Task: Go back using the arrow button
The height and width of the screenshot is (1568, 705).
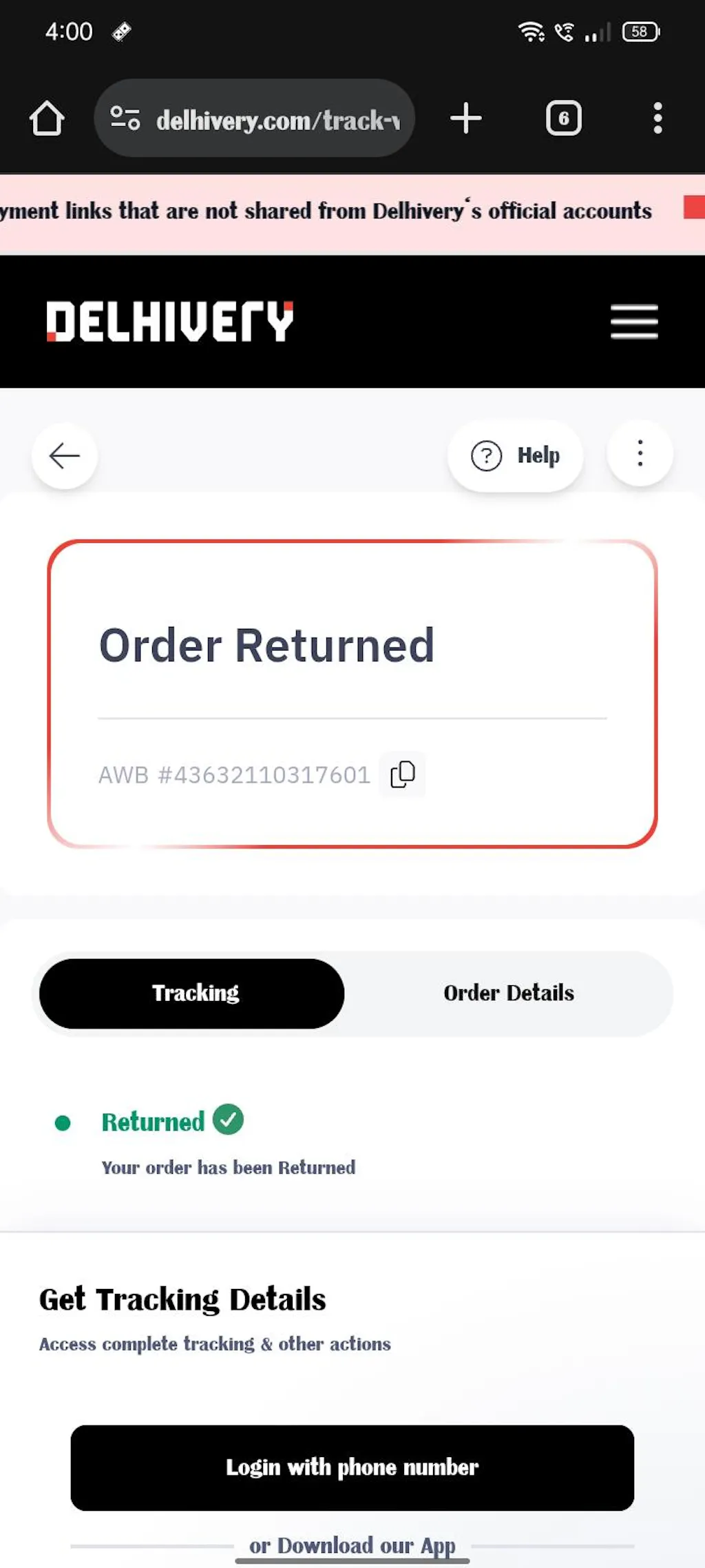Action: click(x=65, y=455)
